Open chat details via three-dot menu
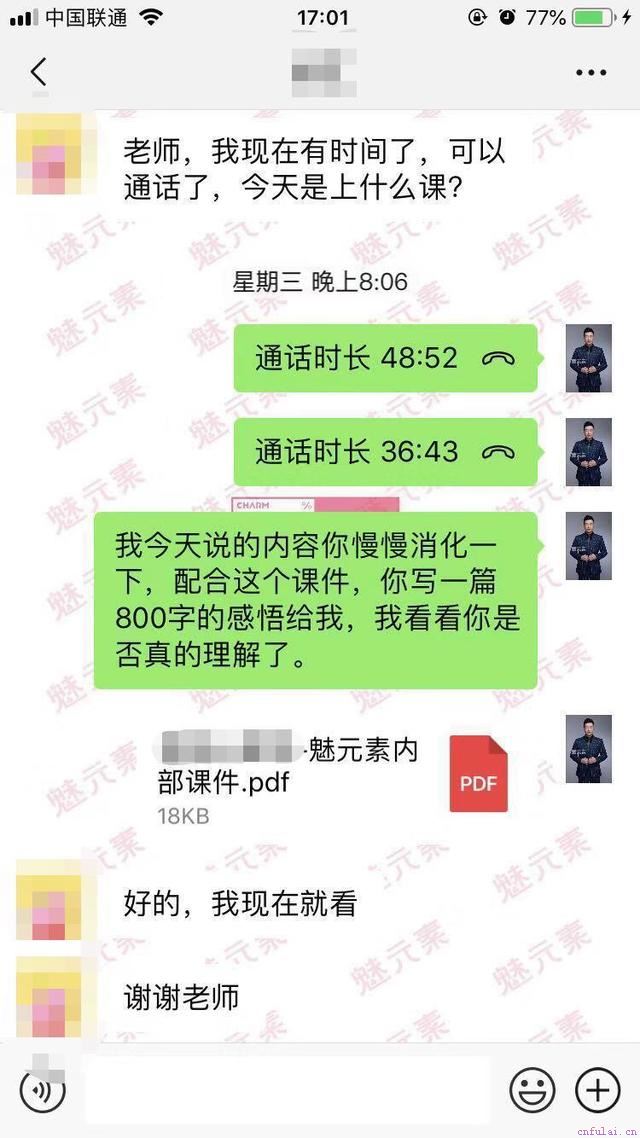 [591, 73]
